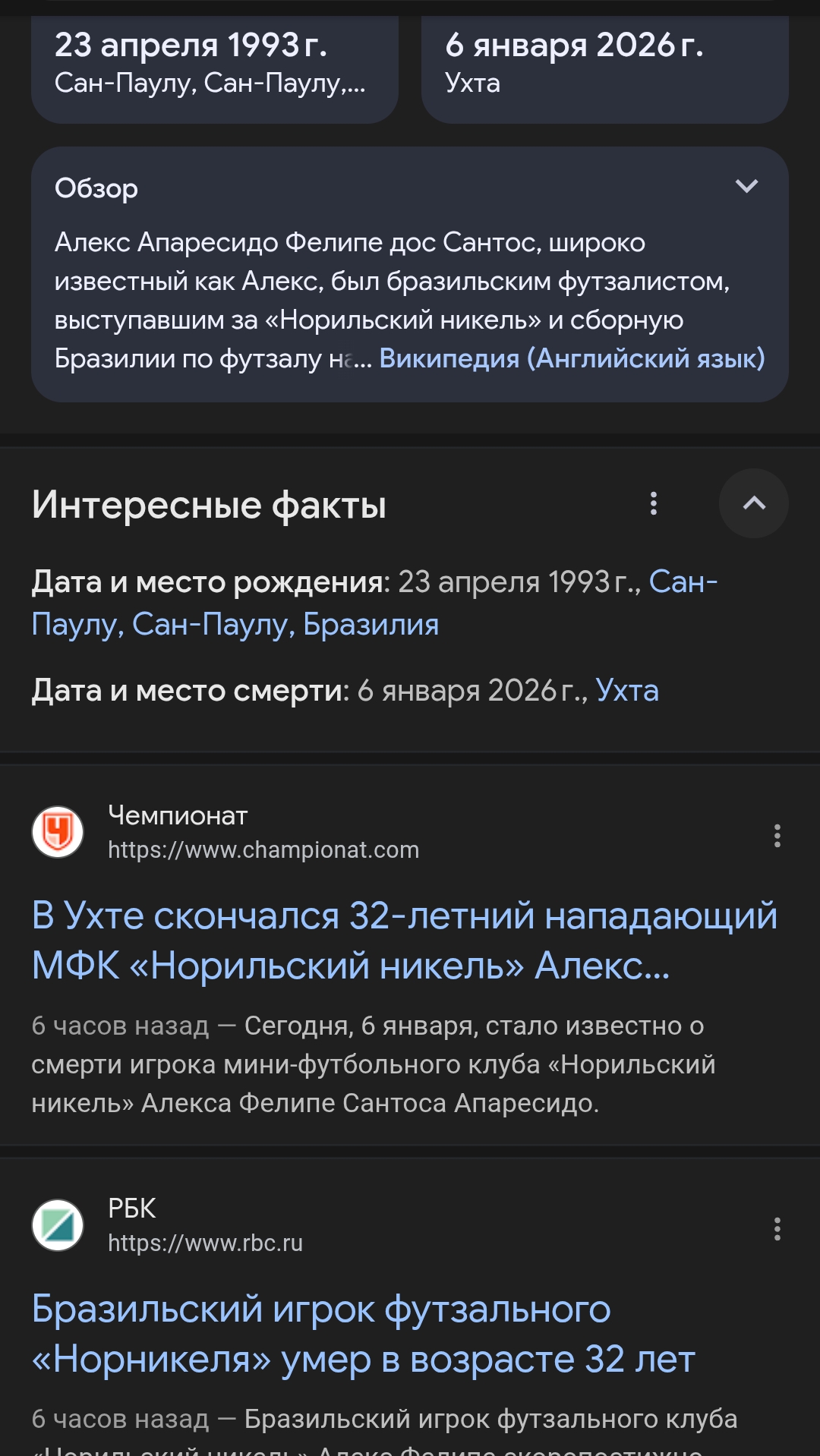Screen dimensions: 820x1456
Task: Open options menu for Интересные факты
Action: point(654,503)
